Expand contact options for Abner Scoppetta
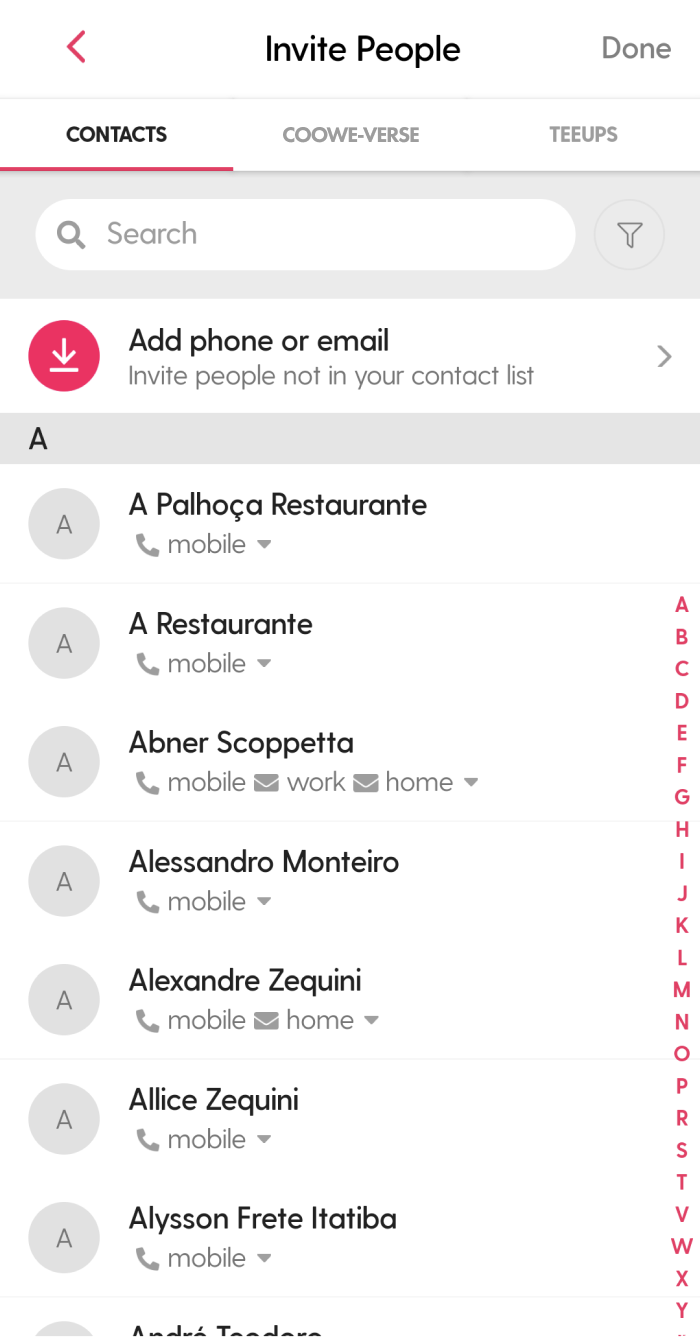Screen dimensions: 700x1337 tap(471, 782)
